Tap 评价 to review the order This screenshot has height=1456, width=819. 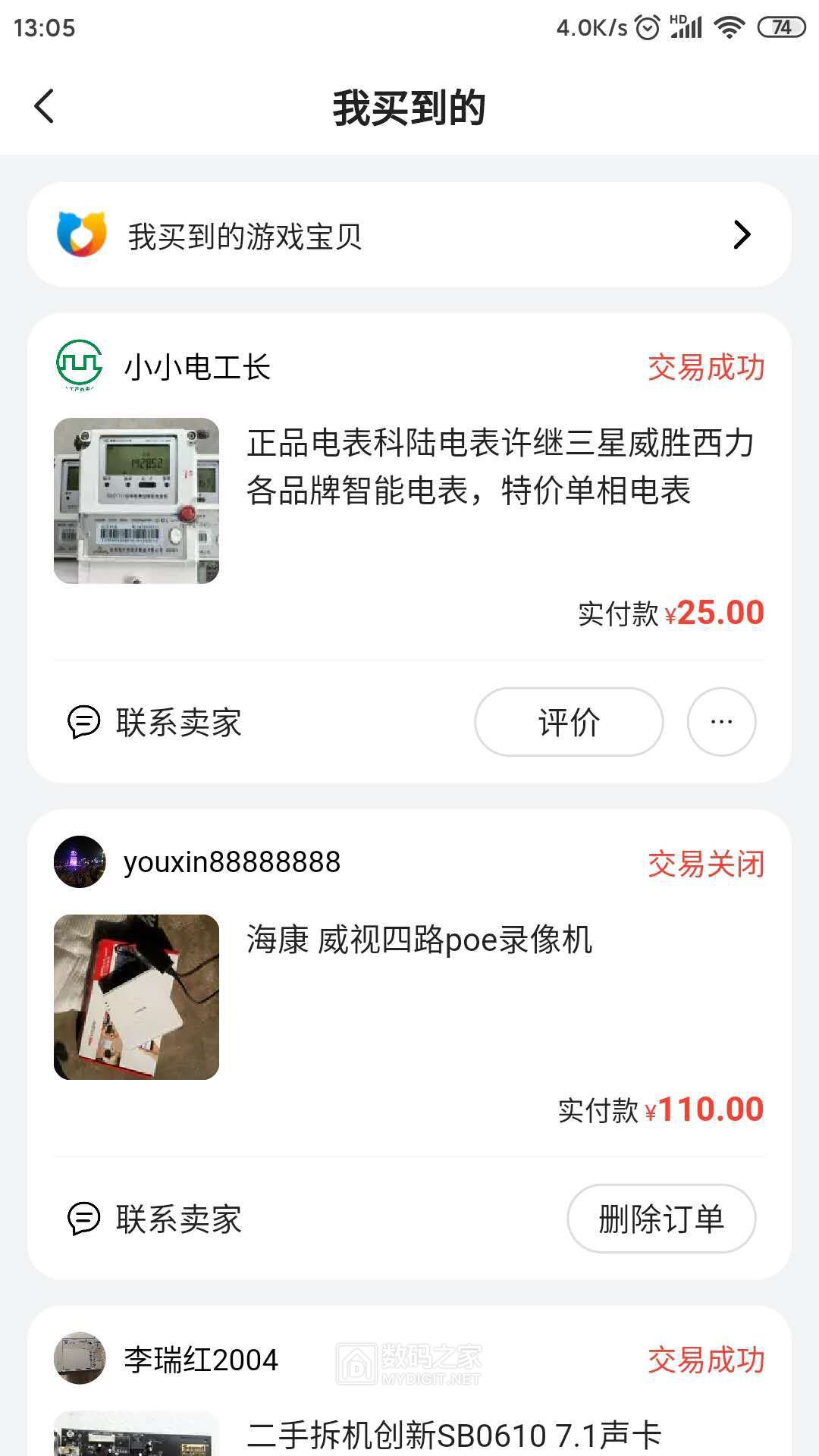pyautogui.click(x=569, y=722)
